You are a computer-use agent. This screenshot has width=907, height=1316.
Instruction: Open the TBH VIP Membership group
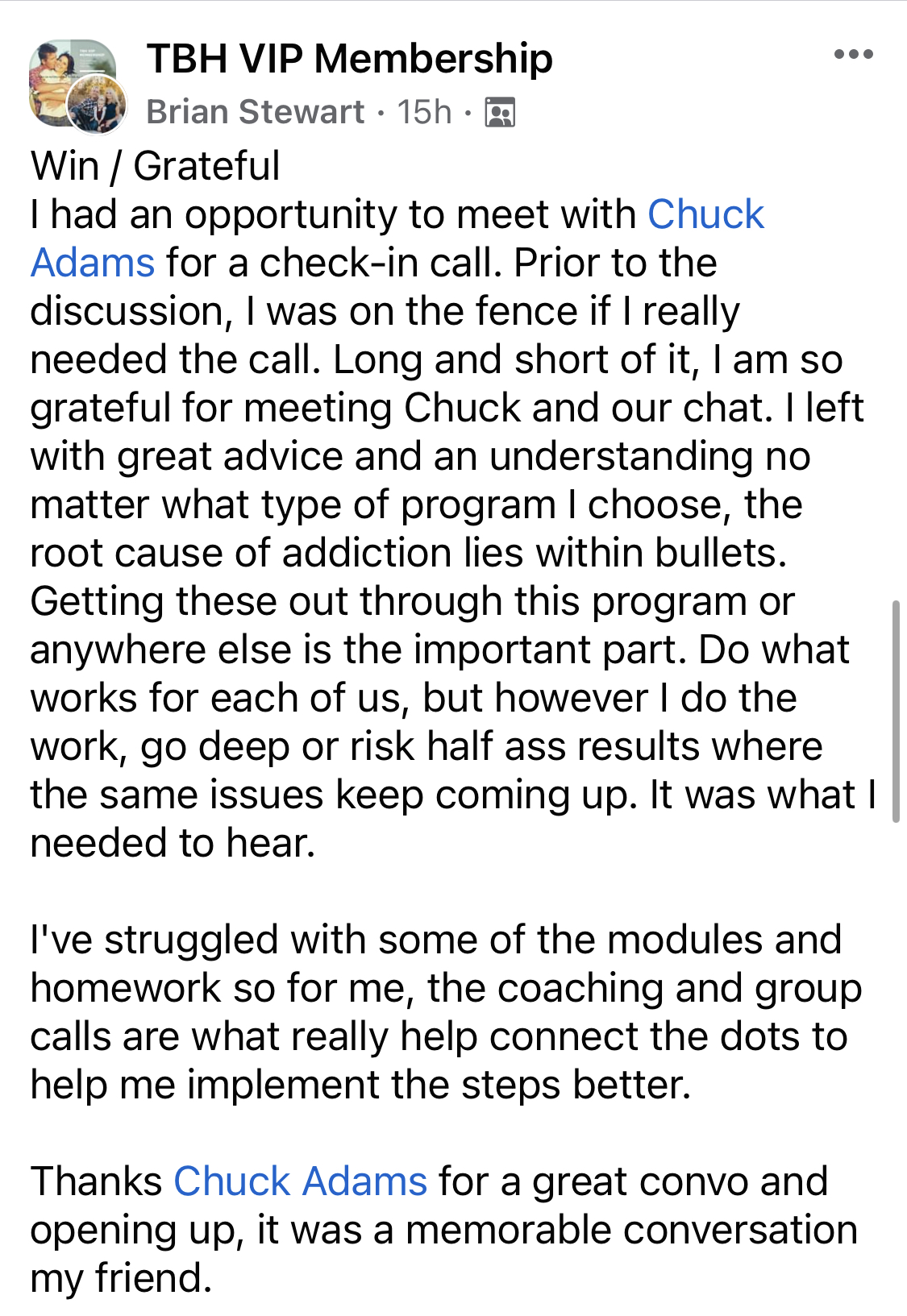pyautogui.click(x=349, y=59)
